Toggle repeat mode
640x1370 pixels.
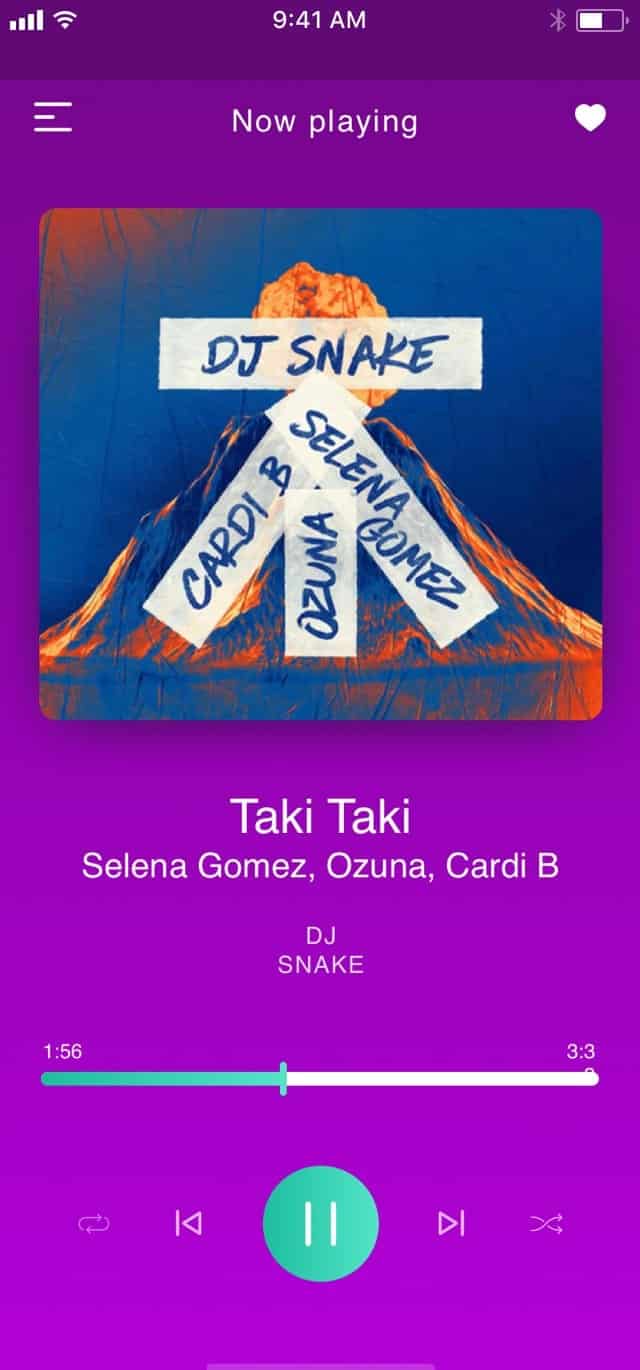pos(94,1223)
